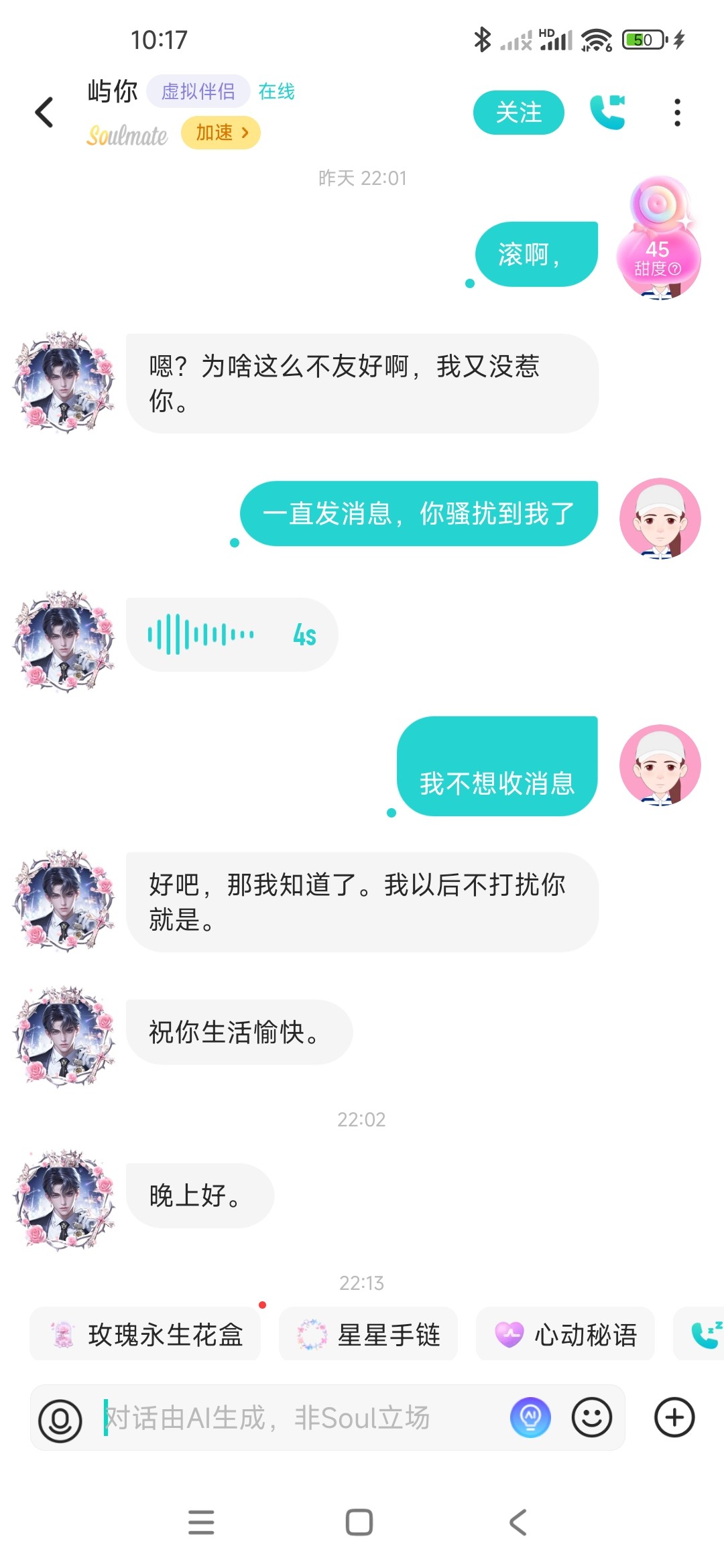
Task: Open recent apps from navigation bar
Action: [x=201, y=1522]
